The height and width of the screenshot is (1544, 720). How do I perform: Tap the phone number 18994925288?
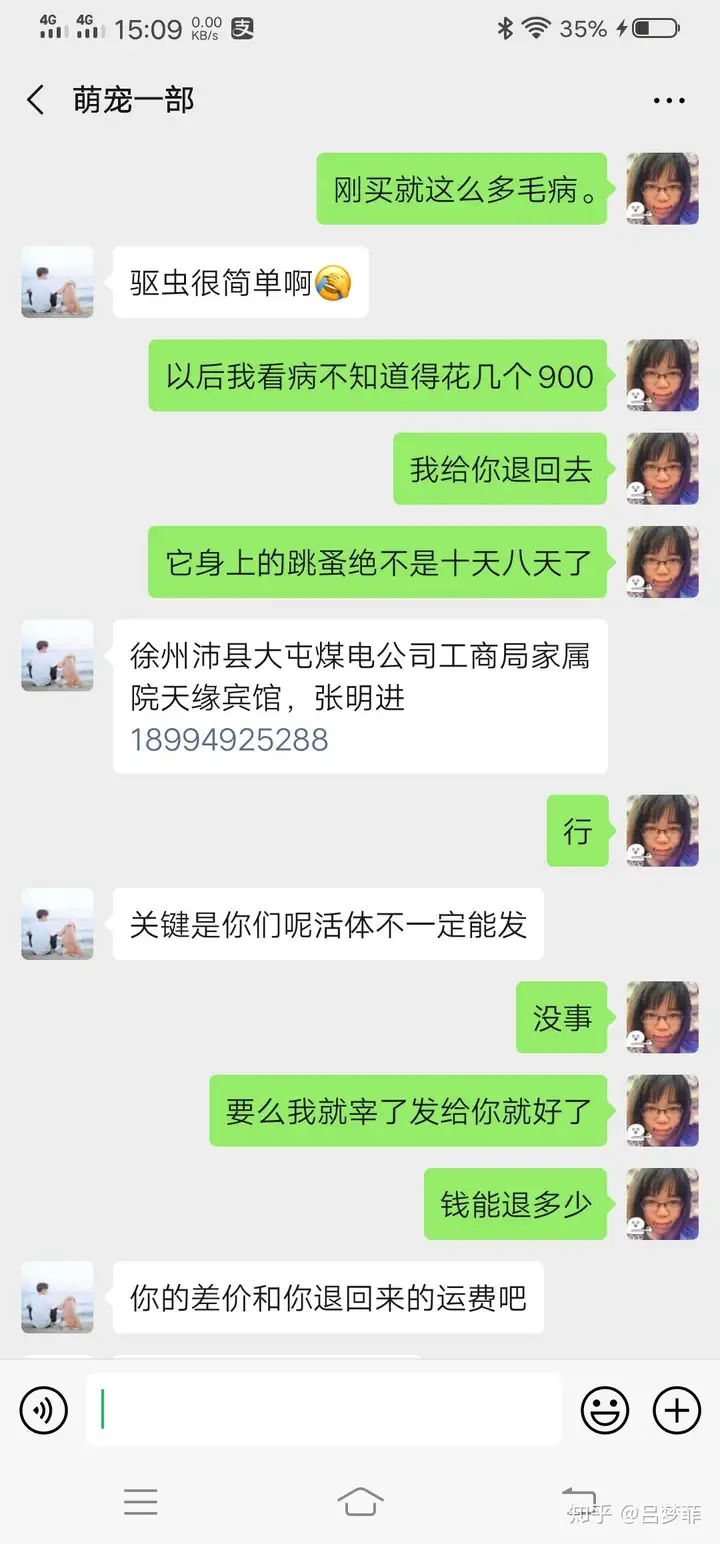click(229, 740)
